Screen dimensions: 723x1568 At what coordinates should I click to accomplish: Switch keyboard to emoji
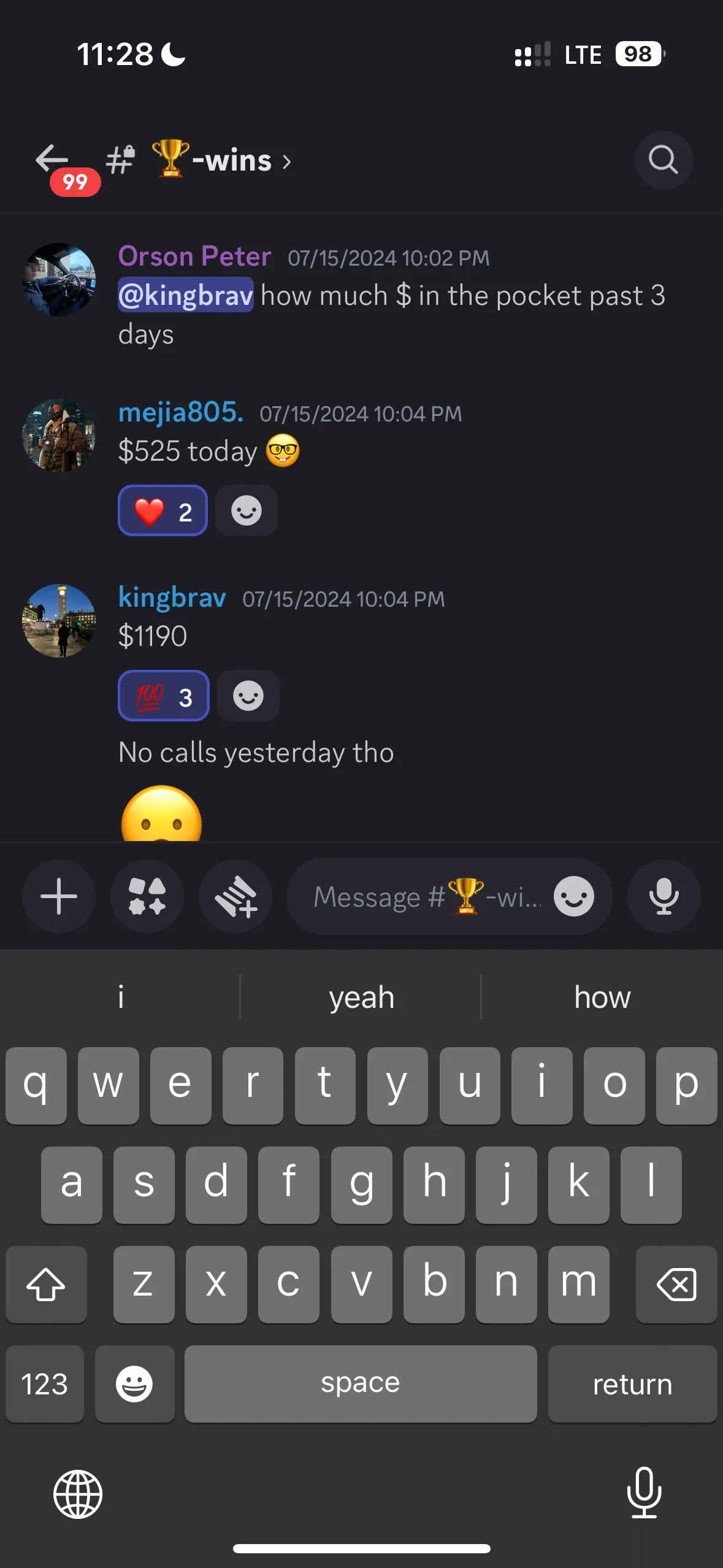tap(134, 1385)
